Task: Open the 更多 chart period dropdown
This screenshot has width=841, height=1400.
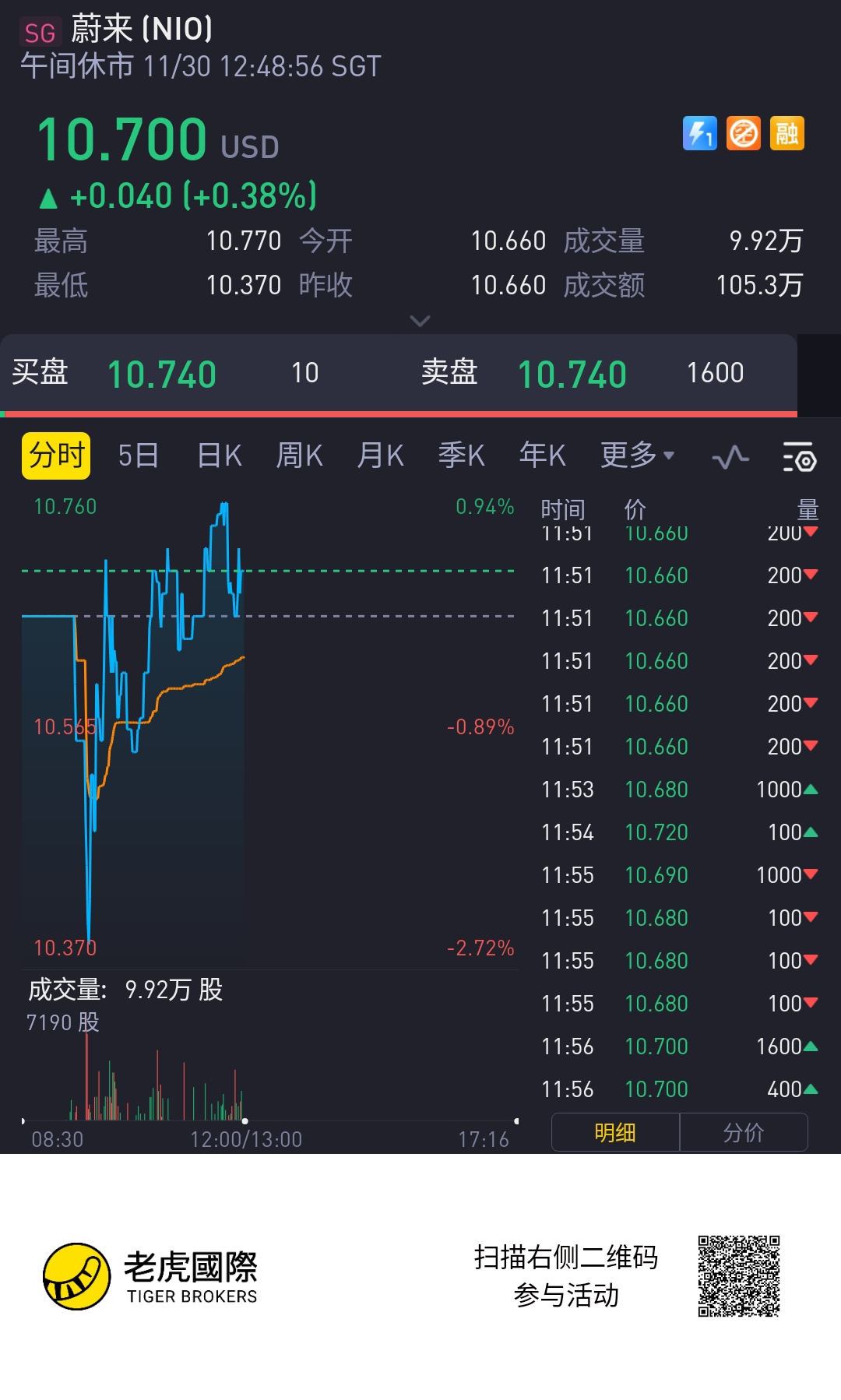Action: point(637,456)
